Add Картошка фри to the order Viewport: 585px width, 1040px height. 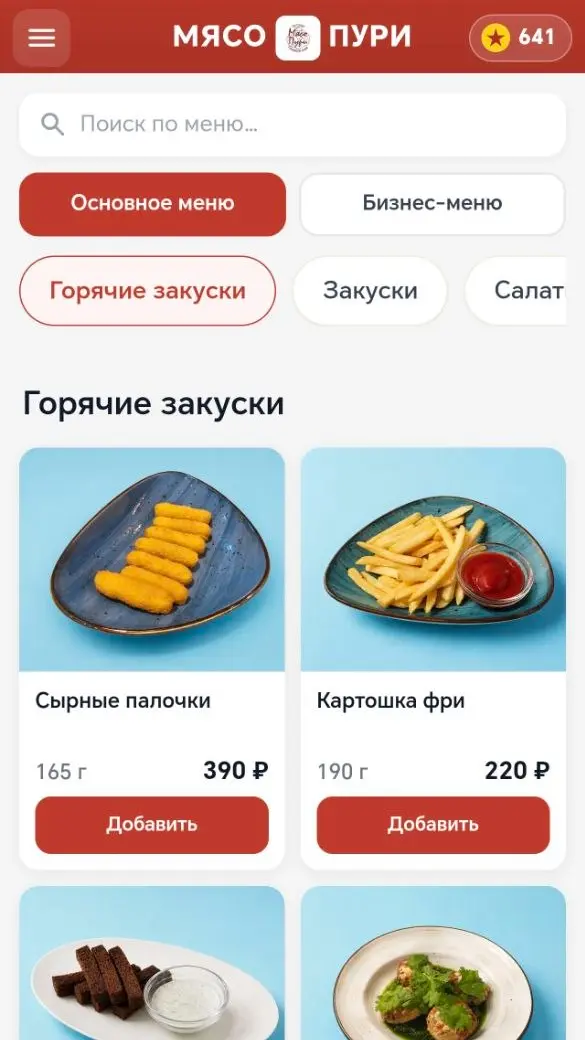click(433, 824)
